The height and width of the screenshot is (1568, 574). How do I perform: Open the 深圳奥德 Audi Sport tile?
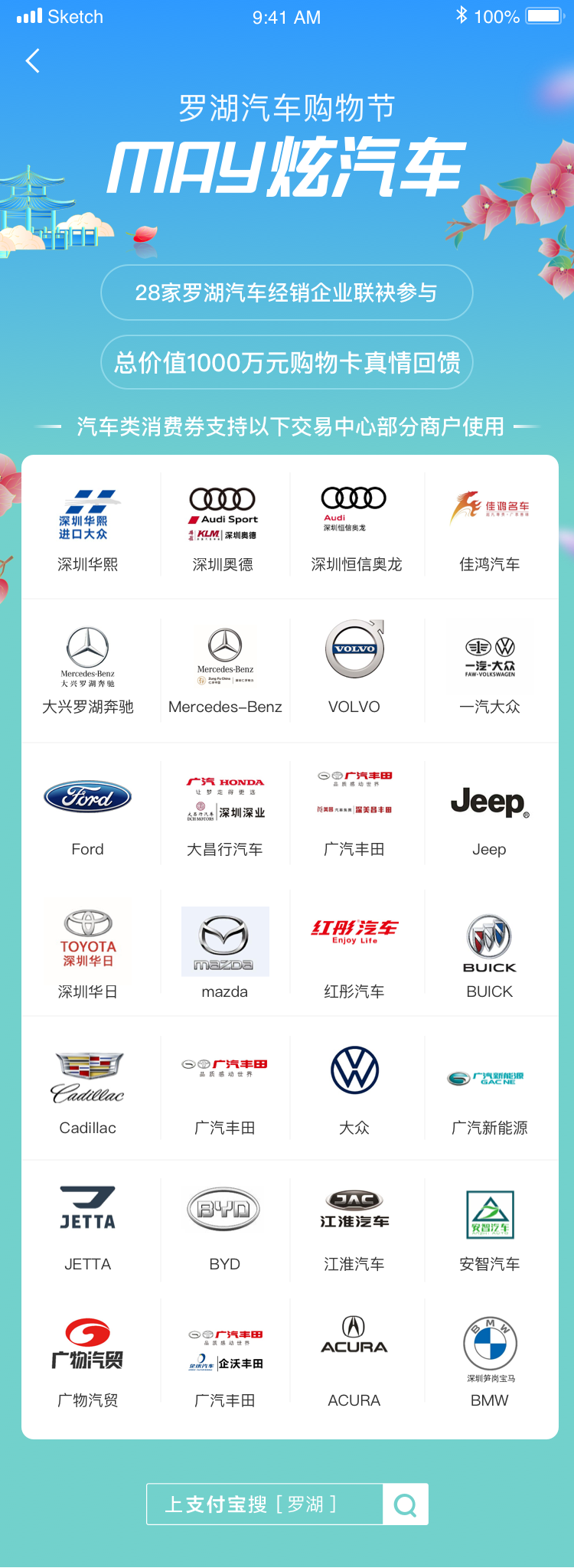click(223, 528)
